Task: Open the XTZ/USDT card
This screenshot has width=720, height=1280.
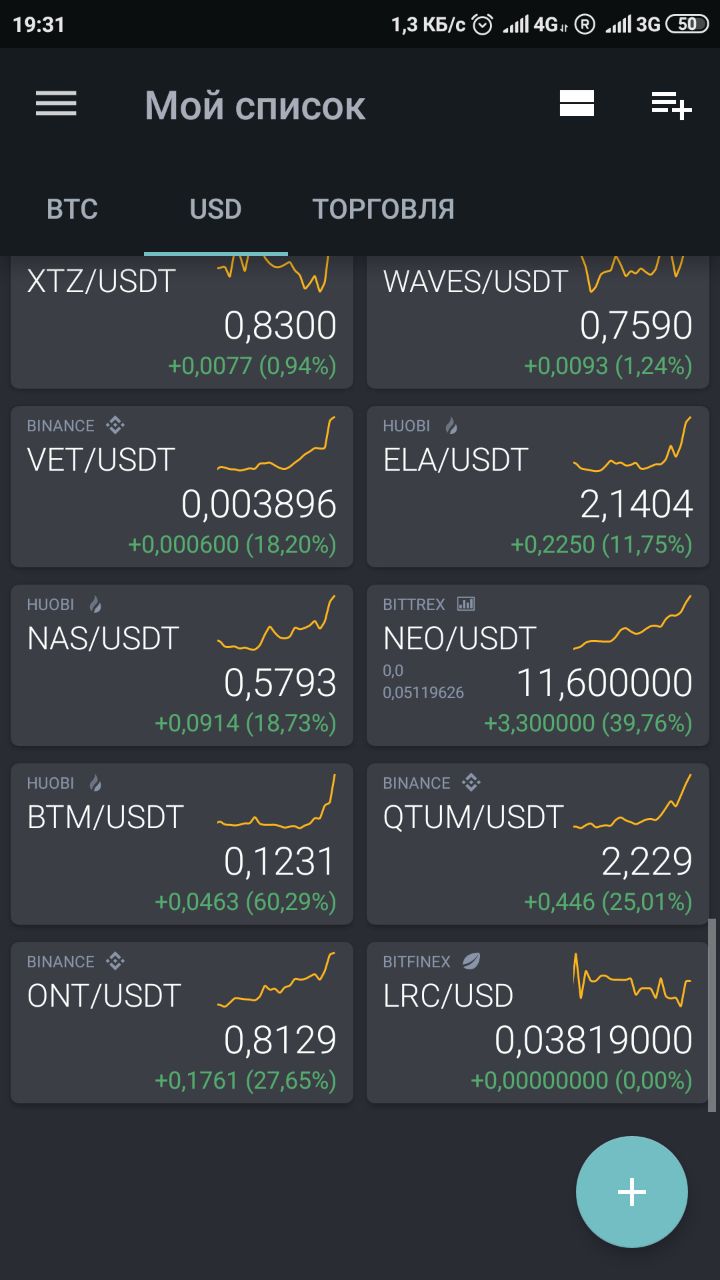Action: coord(182,322)
